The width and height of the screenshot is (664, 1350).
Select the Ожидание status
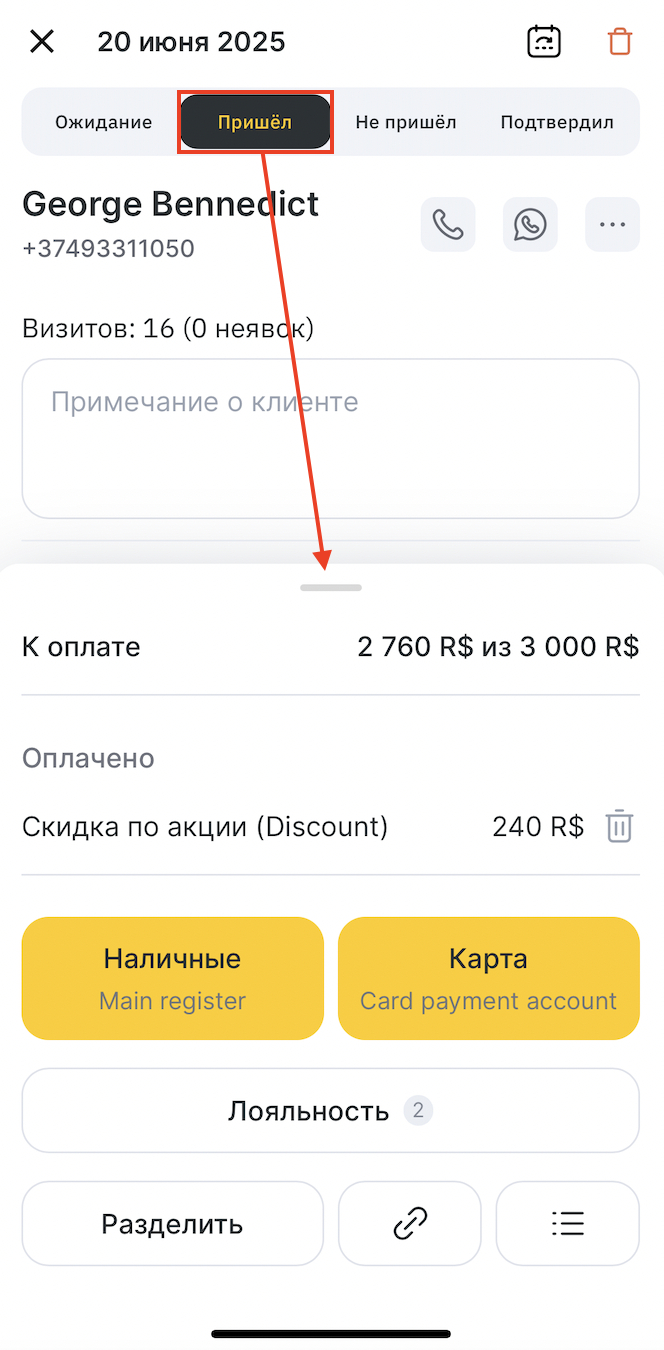pyautogui.click(x=104, y=123)
